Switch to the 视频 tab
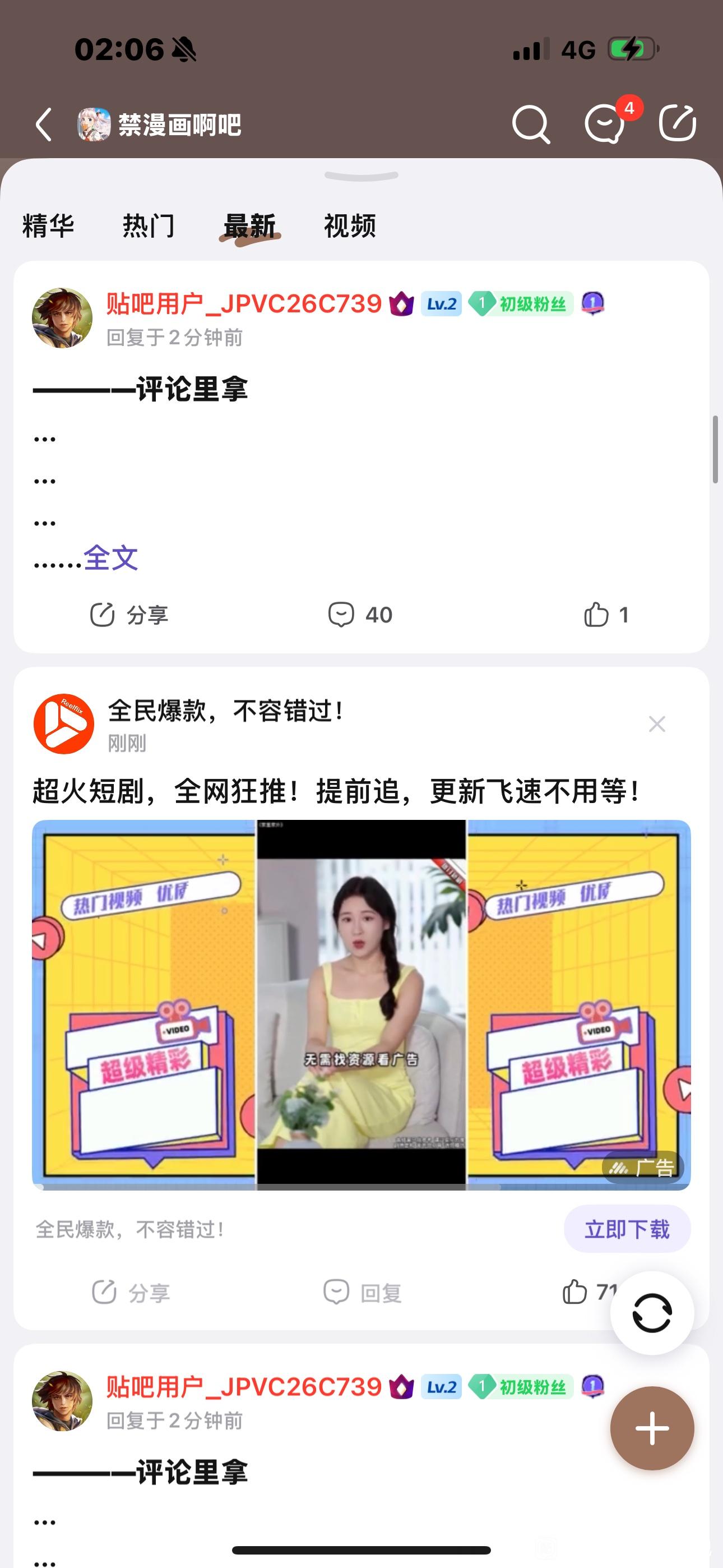Screen dimensions: 723x1568 click(x=350, y=226)
